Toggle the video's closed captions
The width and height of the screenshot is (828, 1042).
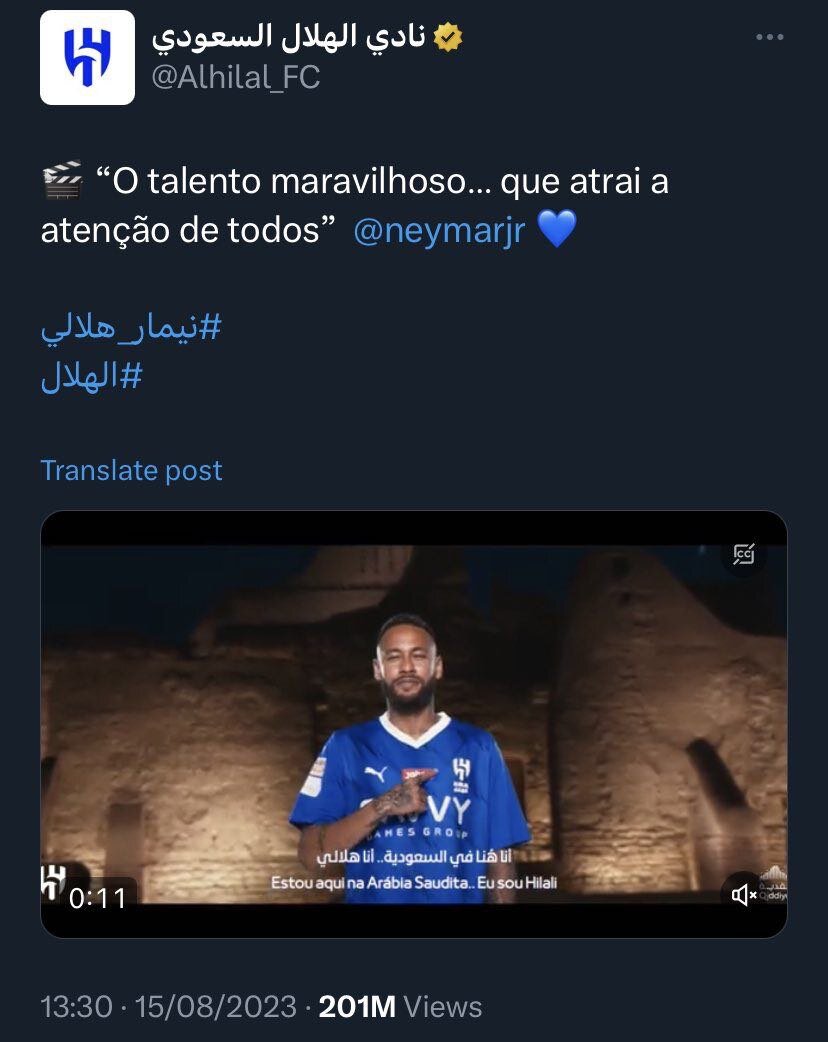pyautogui.click(x=744, y=554)
